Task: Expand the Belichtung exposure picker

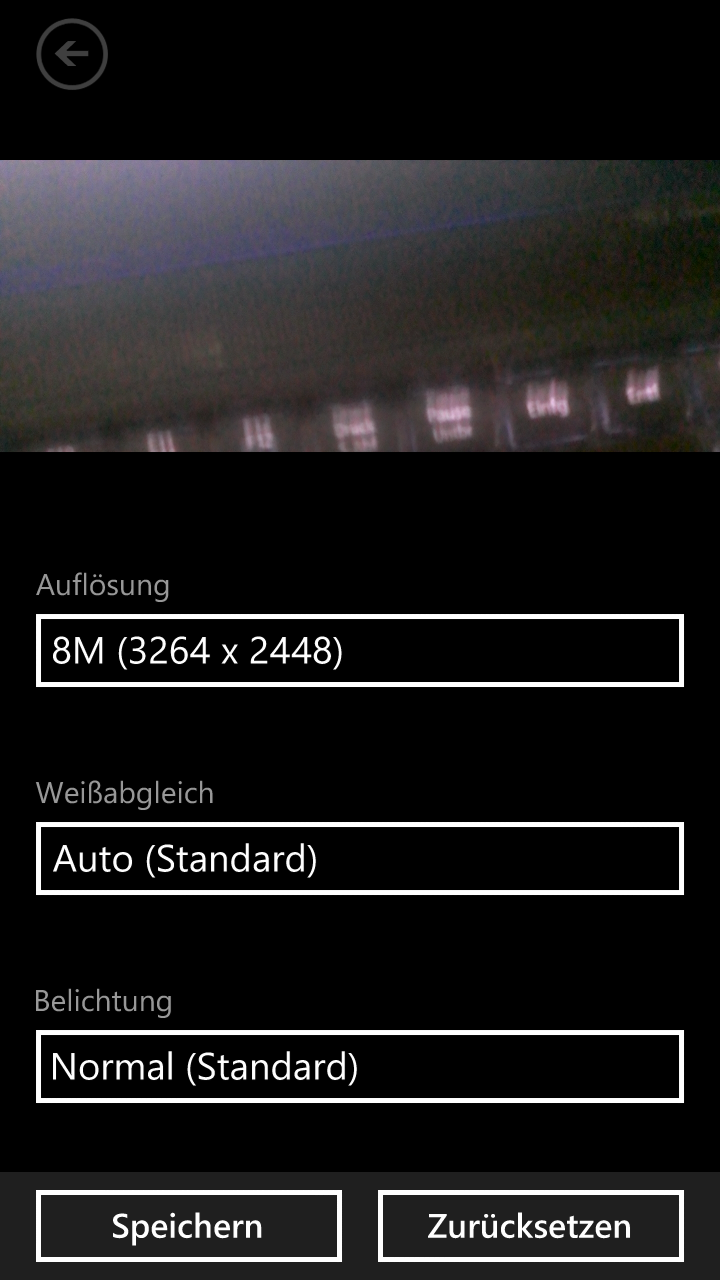Action: pos(360,1067)
